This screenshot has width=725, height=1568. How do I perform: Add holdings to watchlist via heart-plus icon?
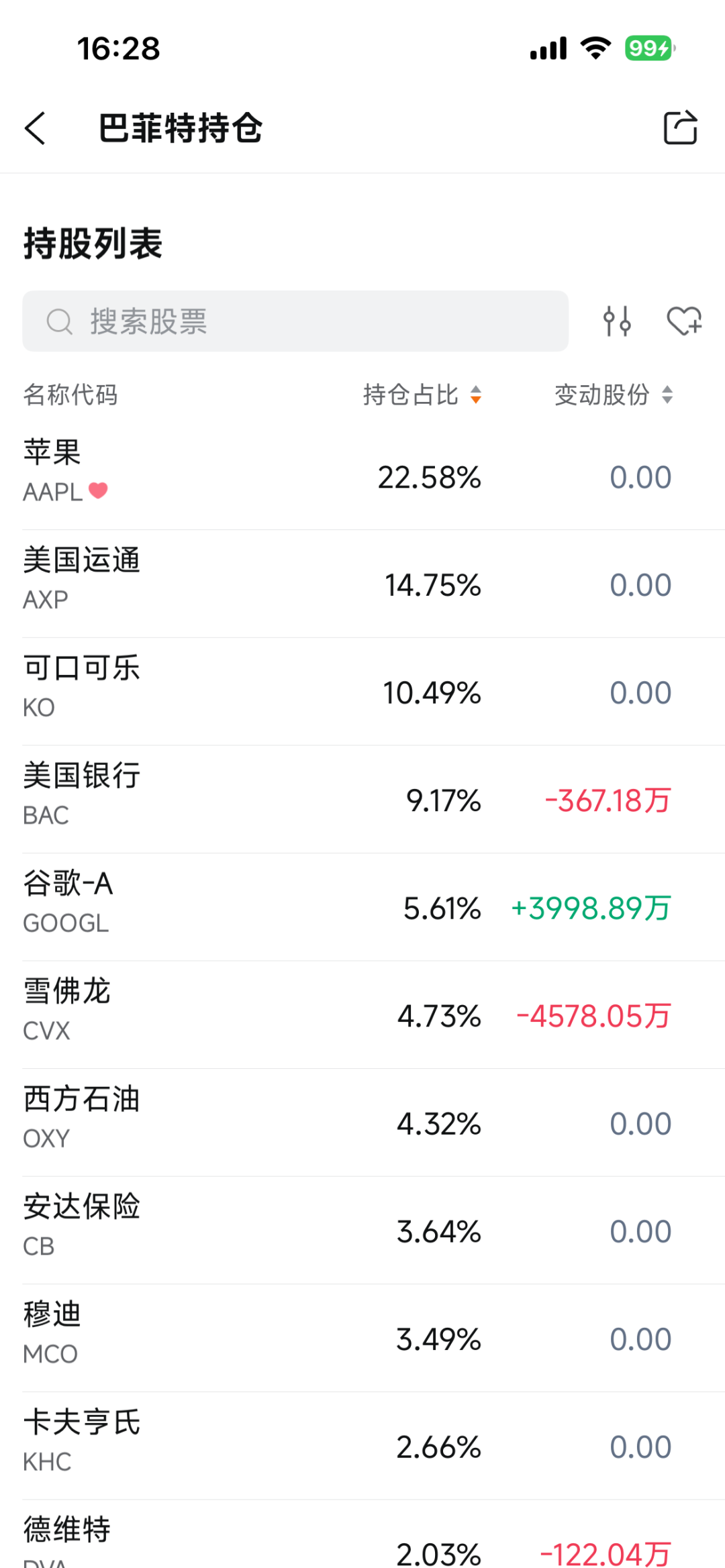pos(684,321)
